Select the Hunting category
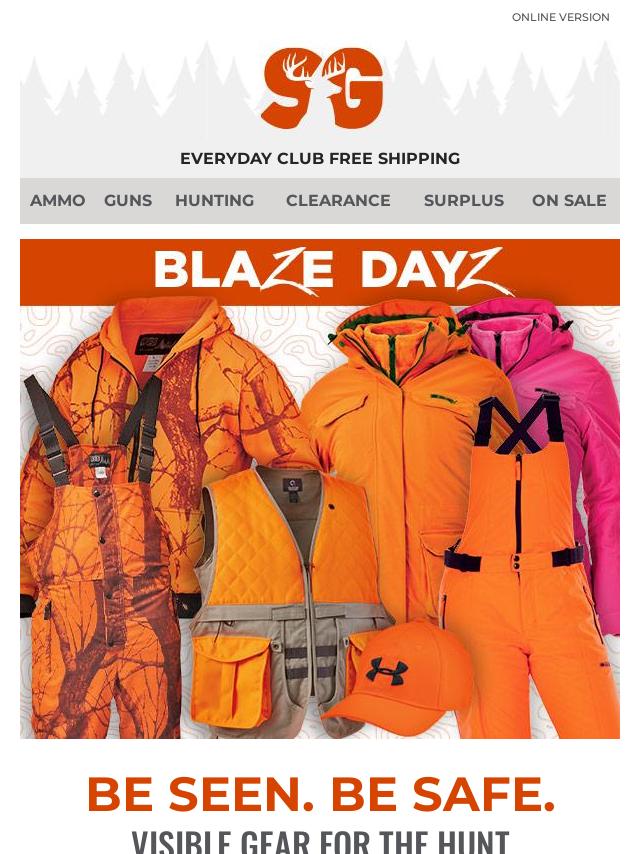 pyautogui.click(x=214, y=201)
